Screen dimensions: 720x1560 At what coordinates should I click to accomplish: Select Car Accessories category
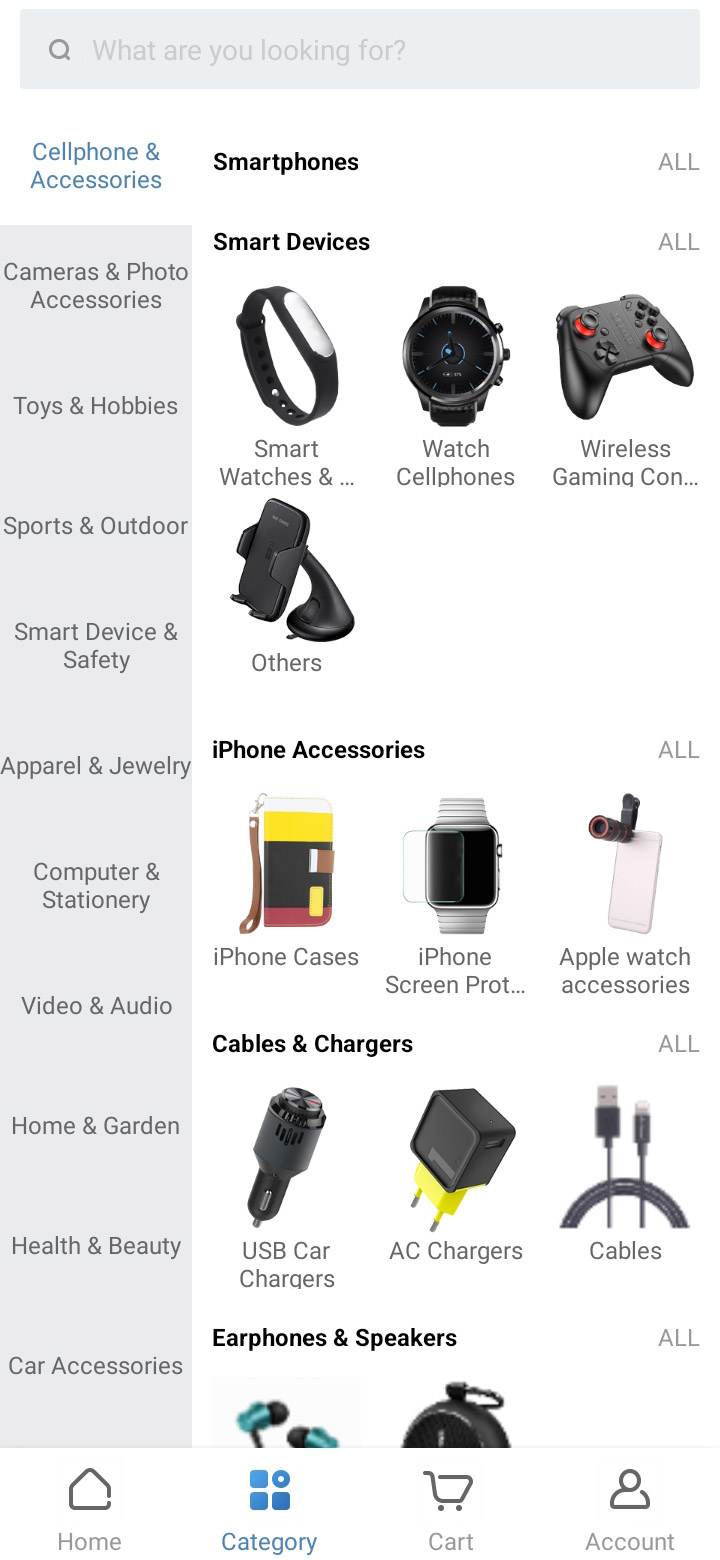pos(96,1366)
